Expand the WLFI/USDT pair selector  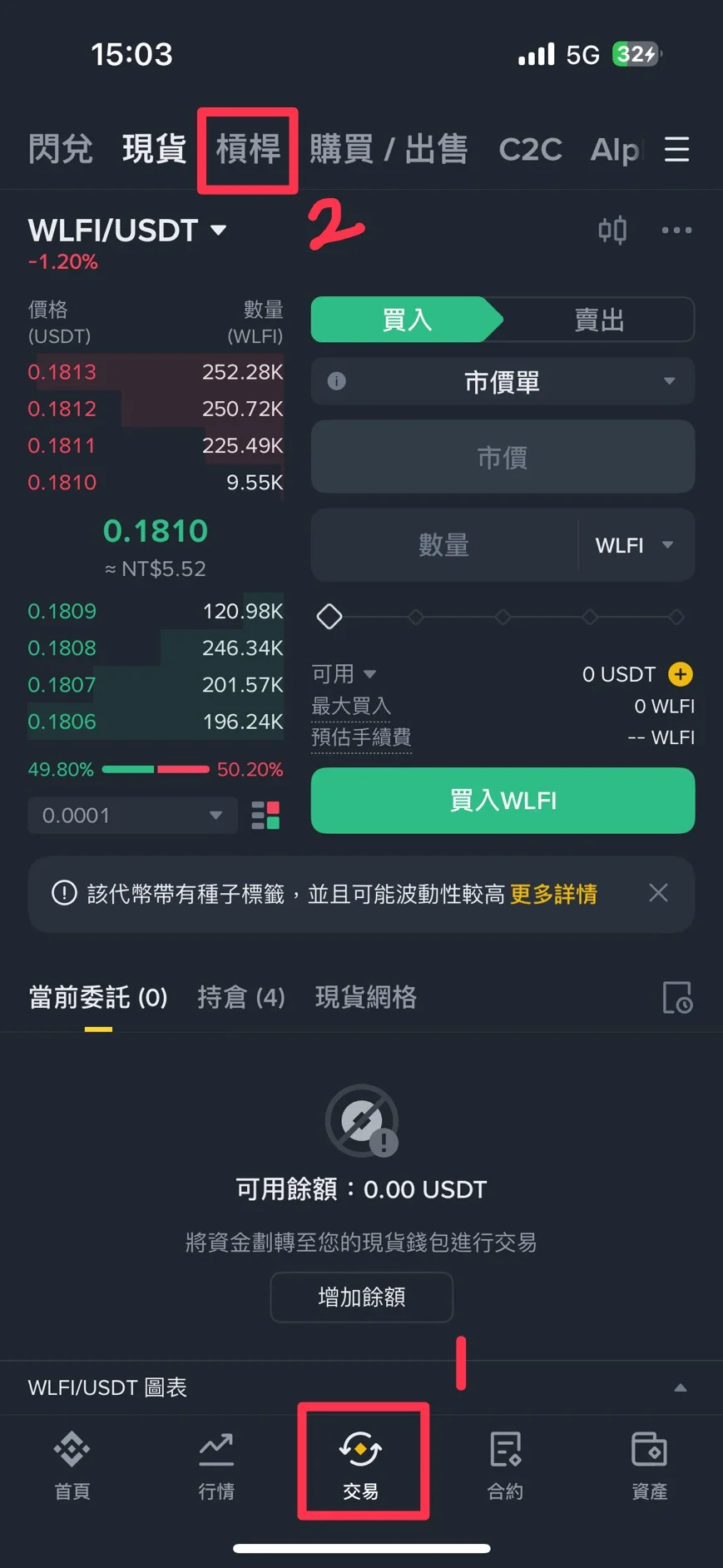point(127,230)
